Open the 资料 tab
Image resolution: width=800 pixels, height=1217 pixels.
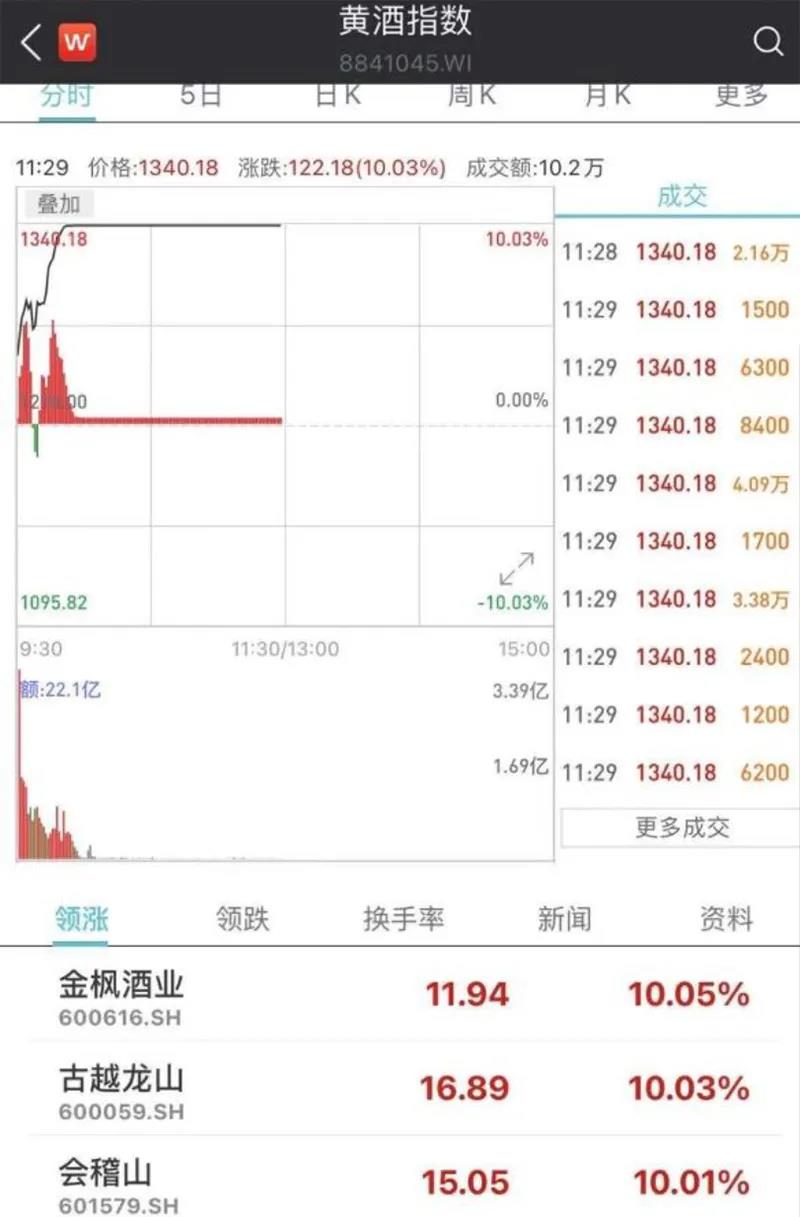[x=726, y=919]
